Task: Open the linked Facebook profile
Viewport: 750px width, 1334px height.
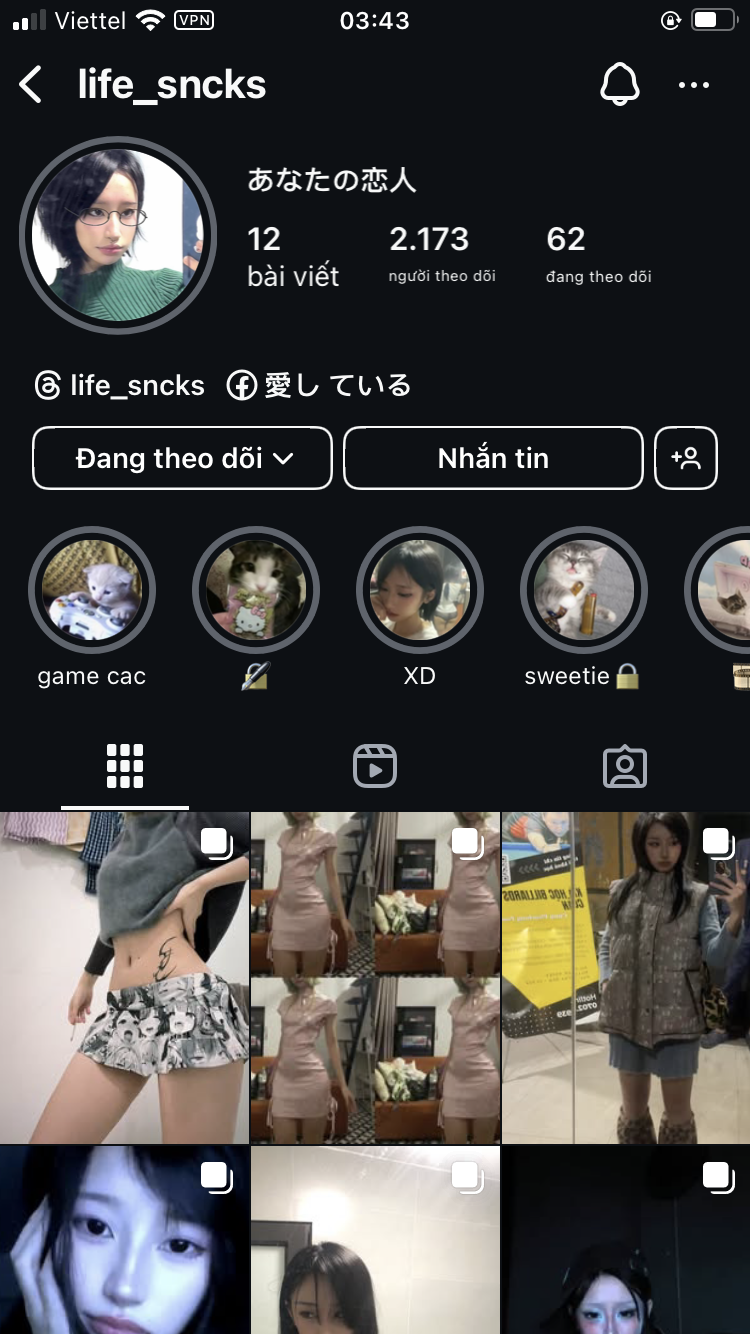Action: 319,386
